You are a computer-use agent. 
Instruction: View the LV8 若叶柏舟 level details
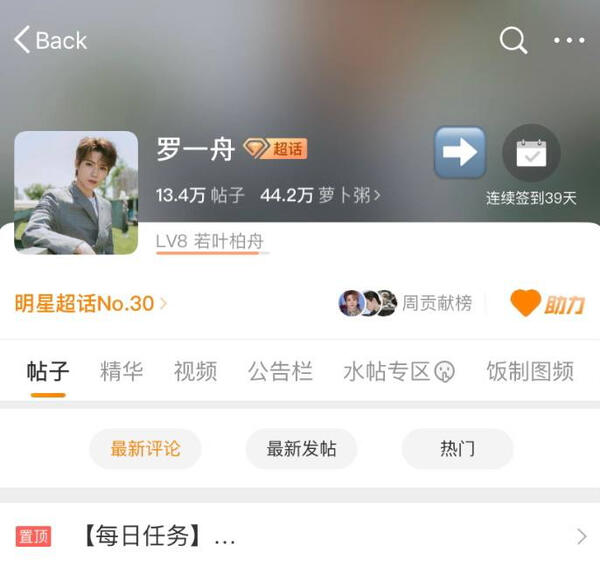click(210, 242)
